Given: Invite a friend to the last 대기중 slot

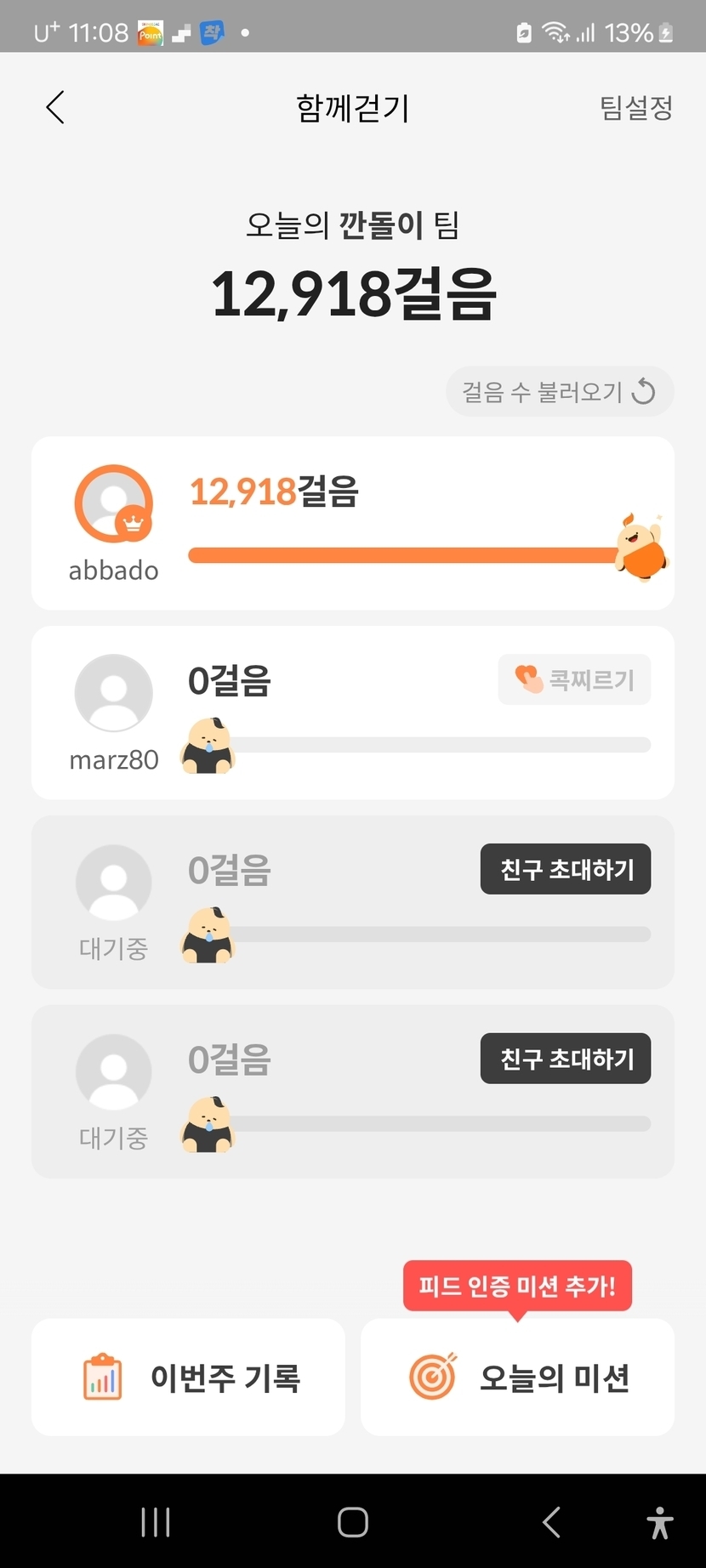Looking at the screenshot, I should [566, 1059].
